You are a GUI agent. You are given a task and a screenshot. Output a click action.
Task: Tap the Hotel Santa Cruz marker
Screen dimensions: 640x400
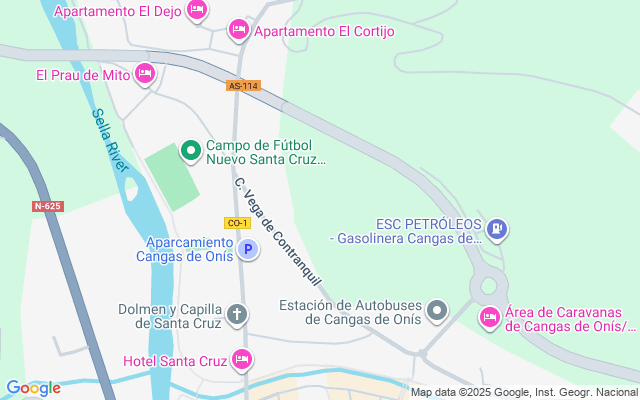coord(241,359)
